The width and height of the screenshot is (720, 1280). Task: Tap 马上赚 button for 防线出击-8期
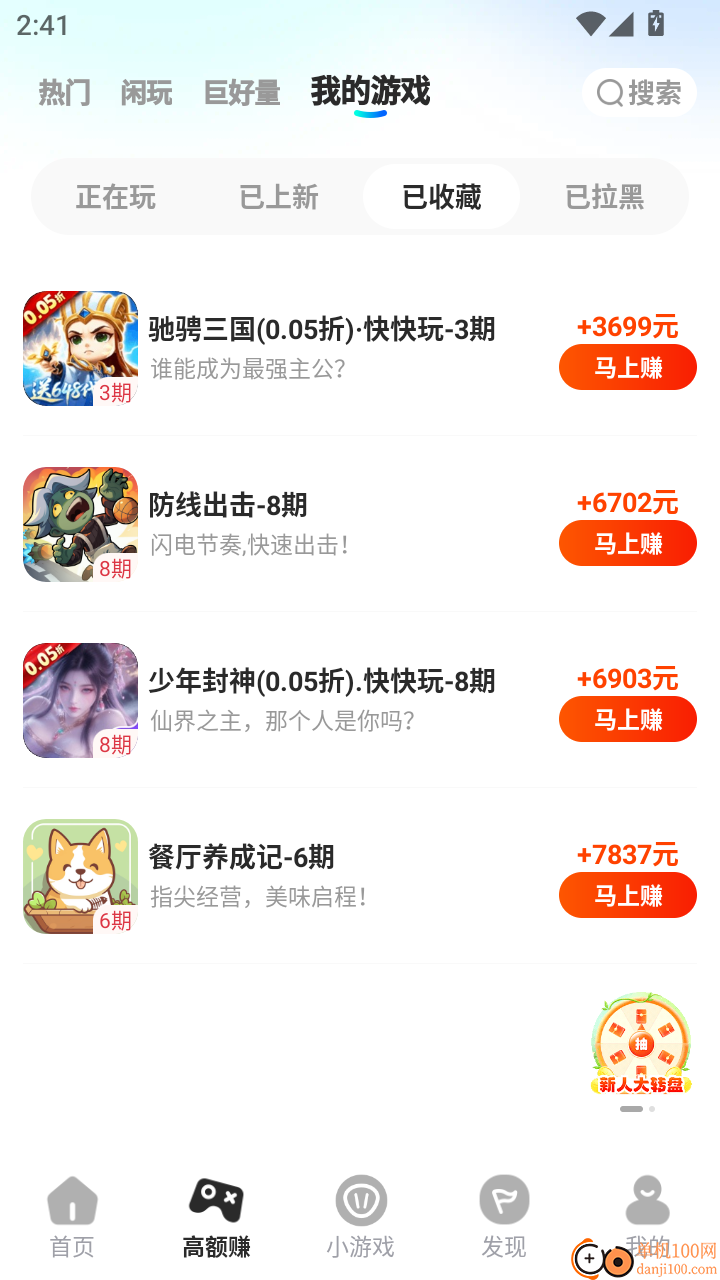(x=627, y=543)
